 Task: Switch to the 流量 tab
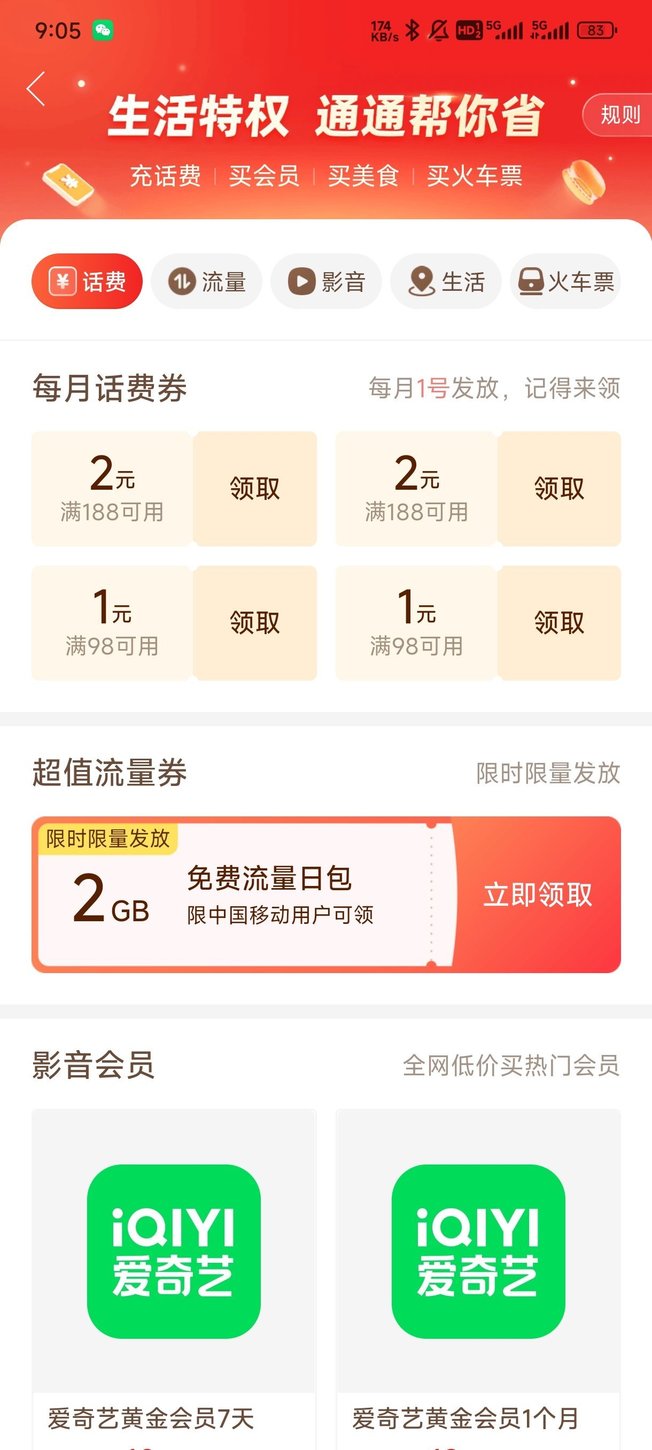[207, 282]
